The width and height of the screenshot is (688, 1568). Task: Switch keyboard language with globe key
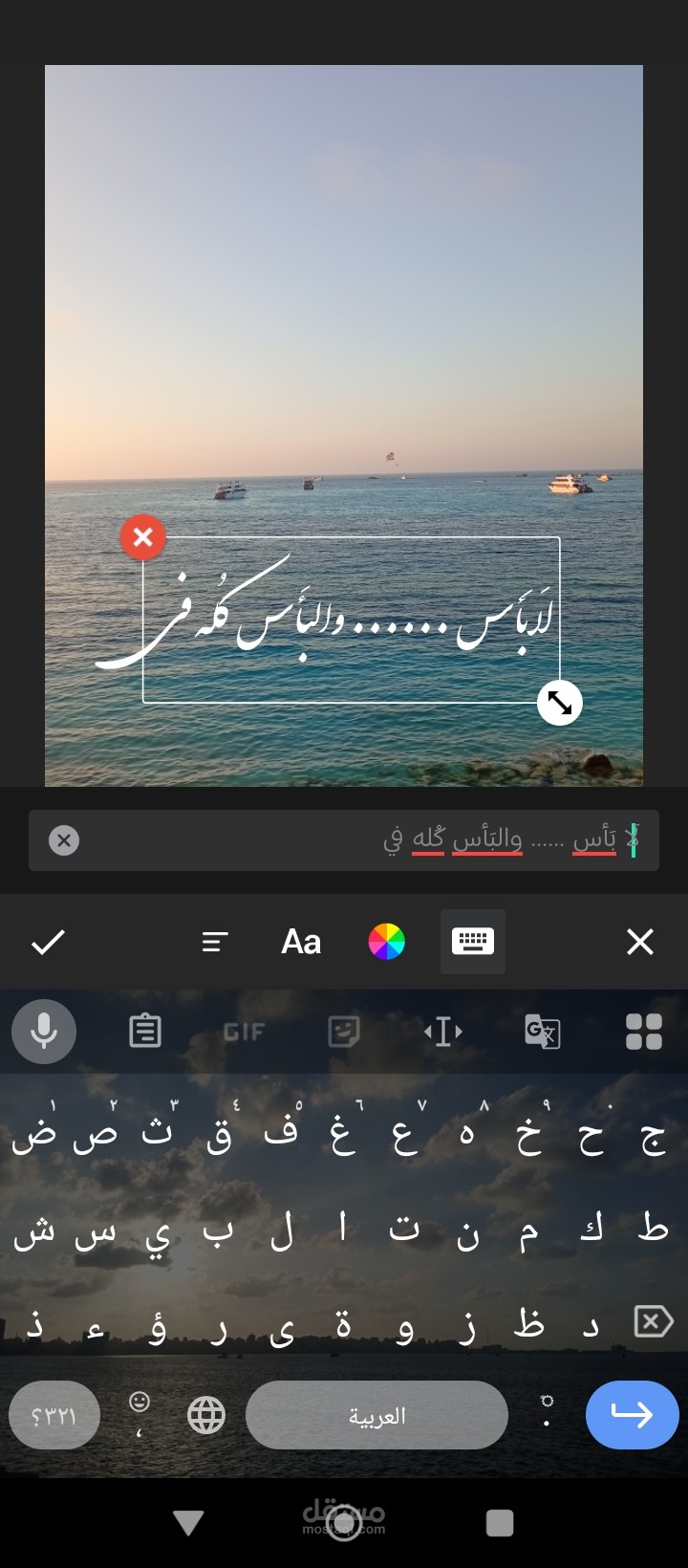(206, 1415)
